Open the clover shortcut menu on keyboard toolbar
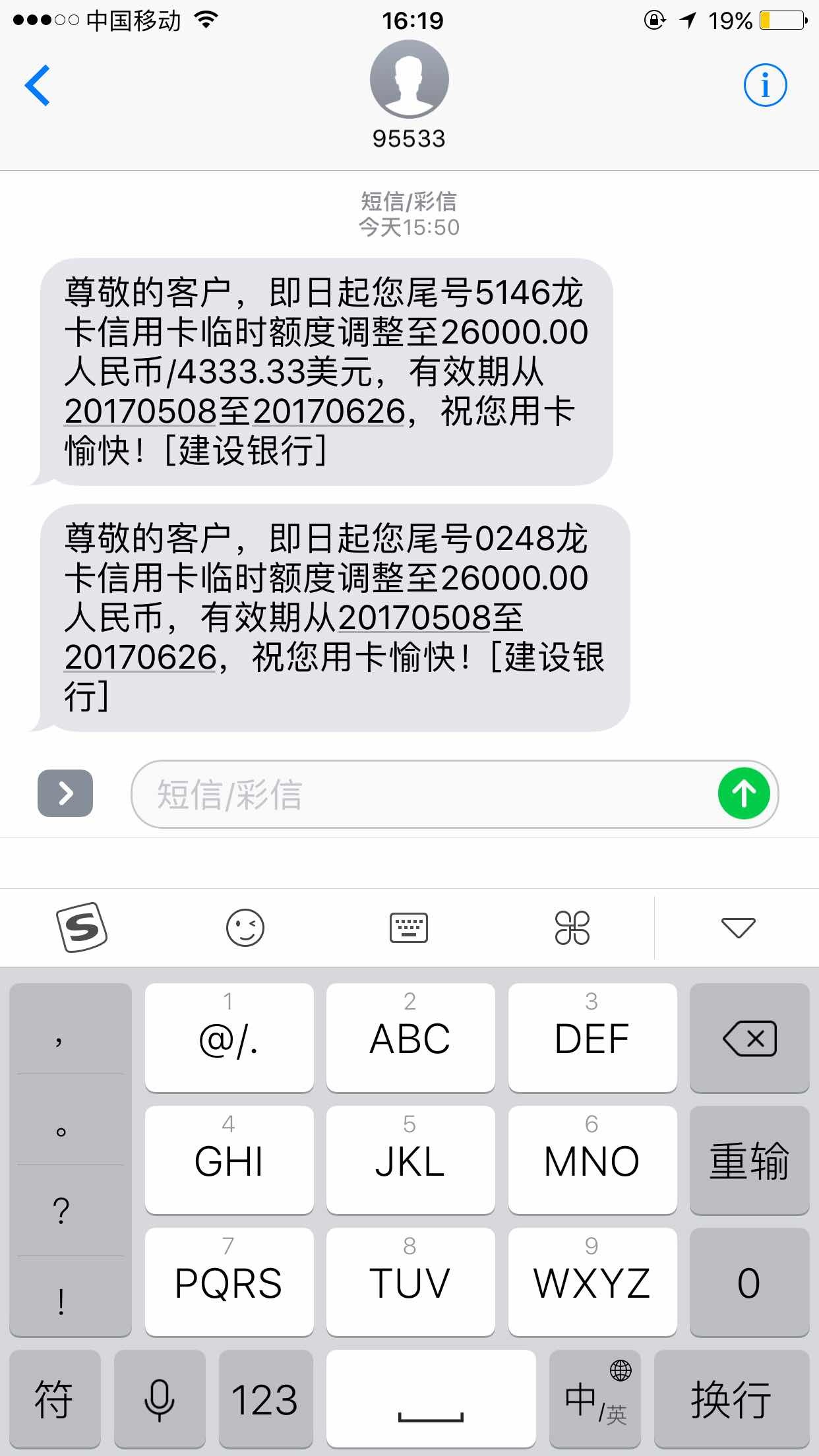819x1456 pixels. click(x=571, y=927)
